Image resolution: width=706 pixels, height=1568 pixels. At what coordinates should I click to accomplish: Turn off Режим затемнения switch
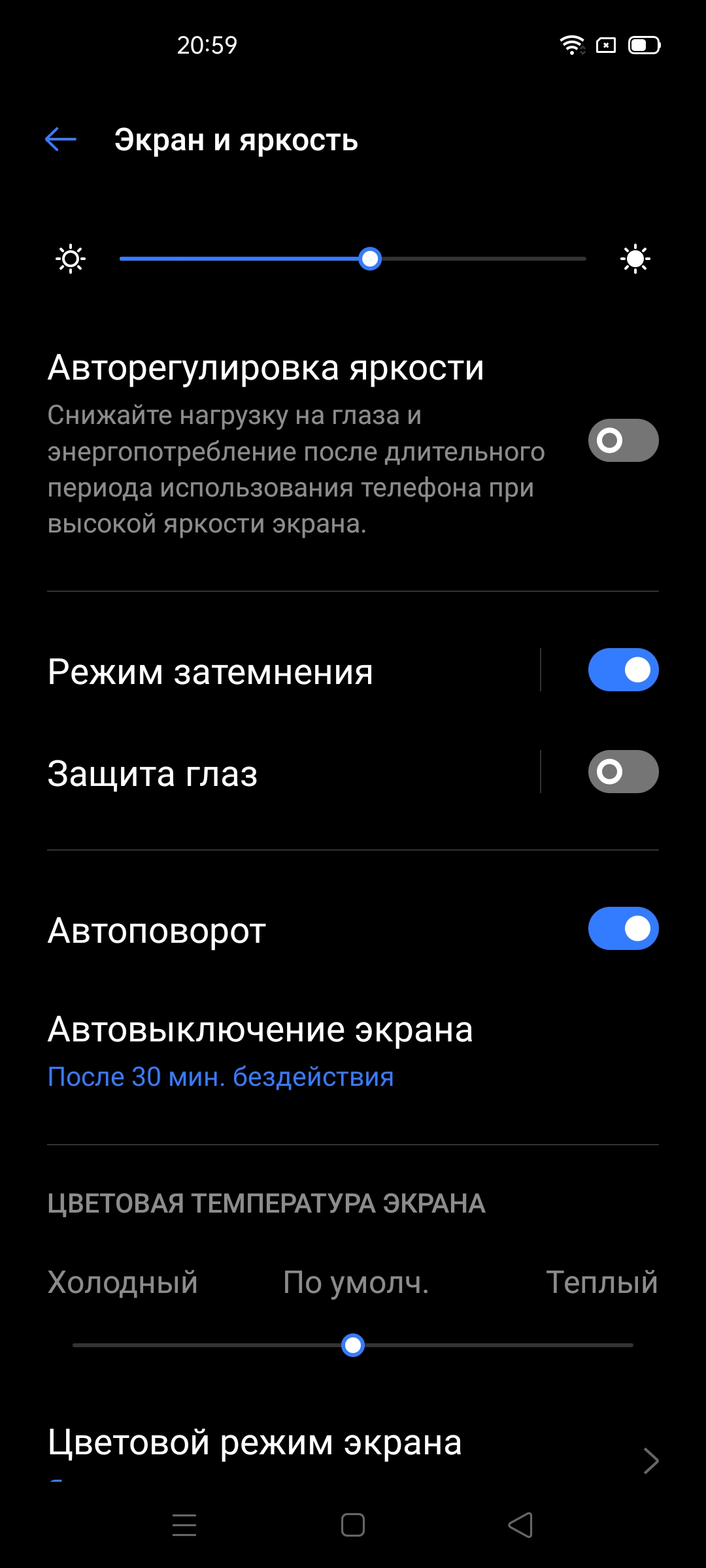(622, 670)
